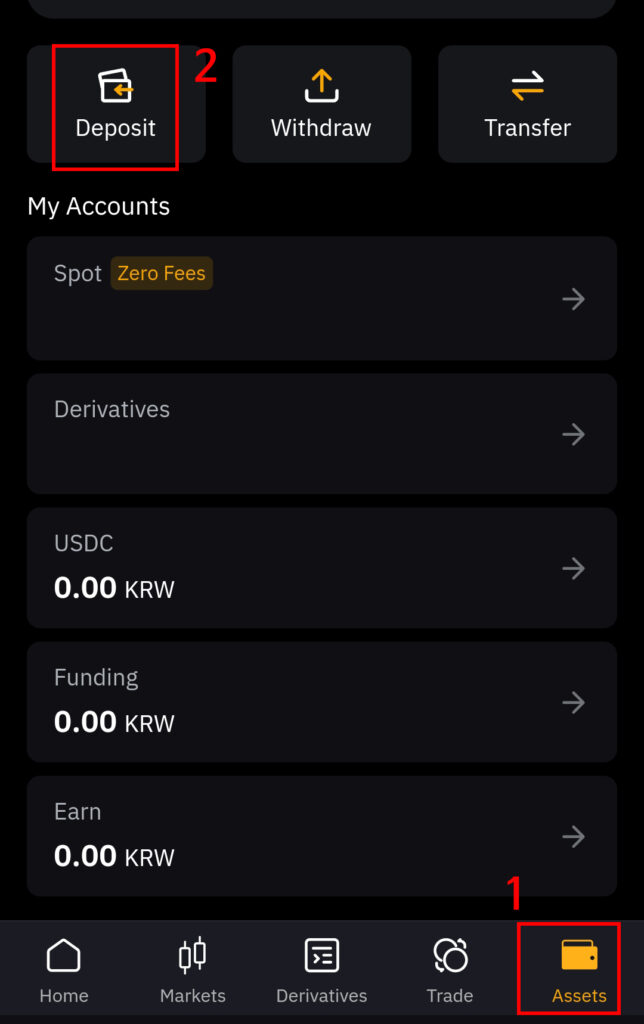
Task: Select Transfer between accounts
Action: click(527, 104)
